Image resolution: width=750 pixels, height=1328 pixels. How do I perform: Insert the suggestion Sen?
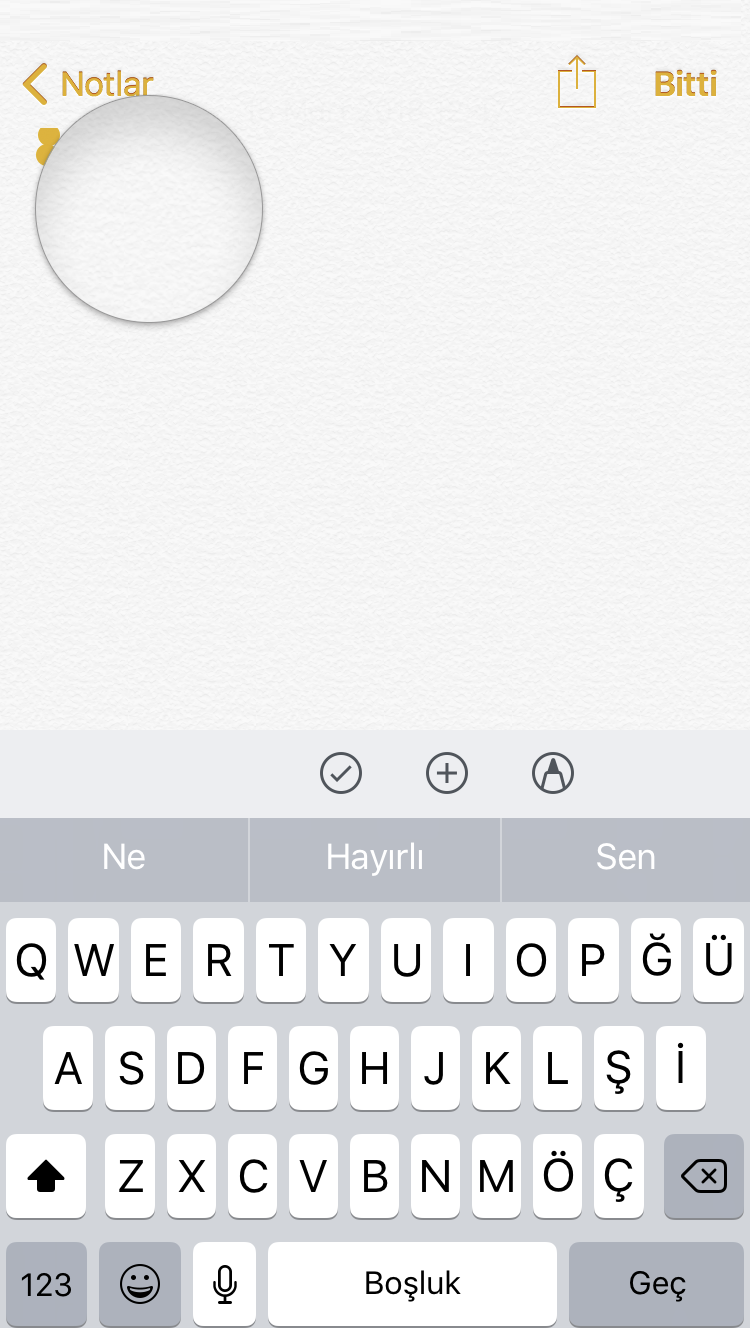[626, 858]
